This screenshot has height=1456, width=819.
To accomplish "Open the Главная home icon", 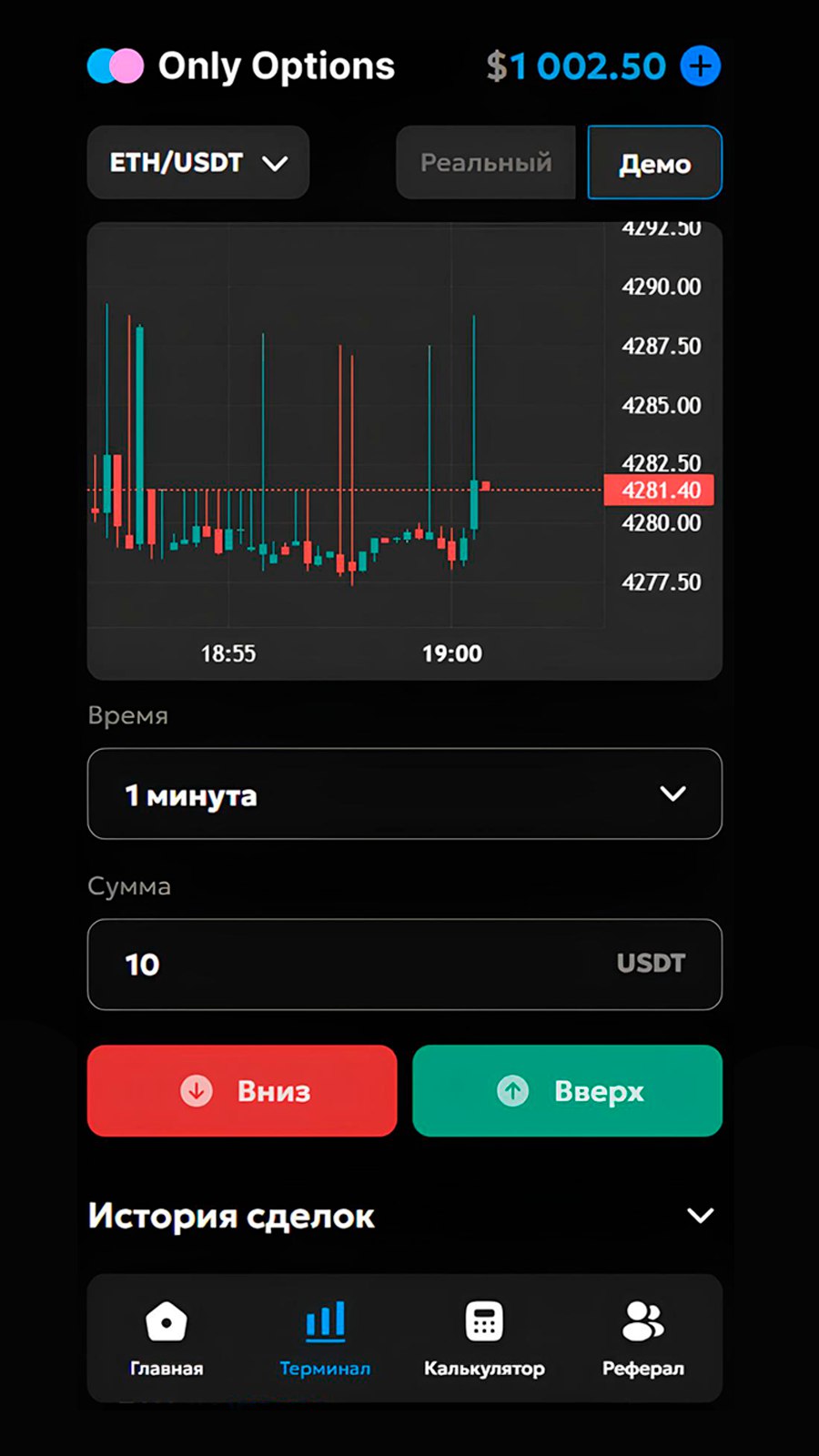I will (167, 1322).
